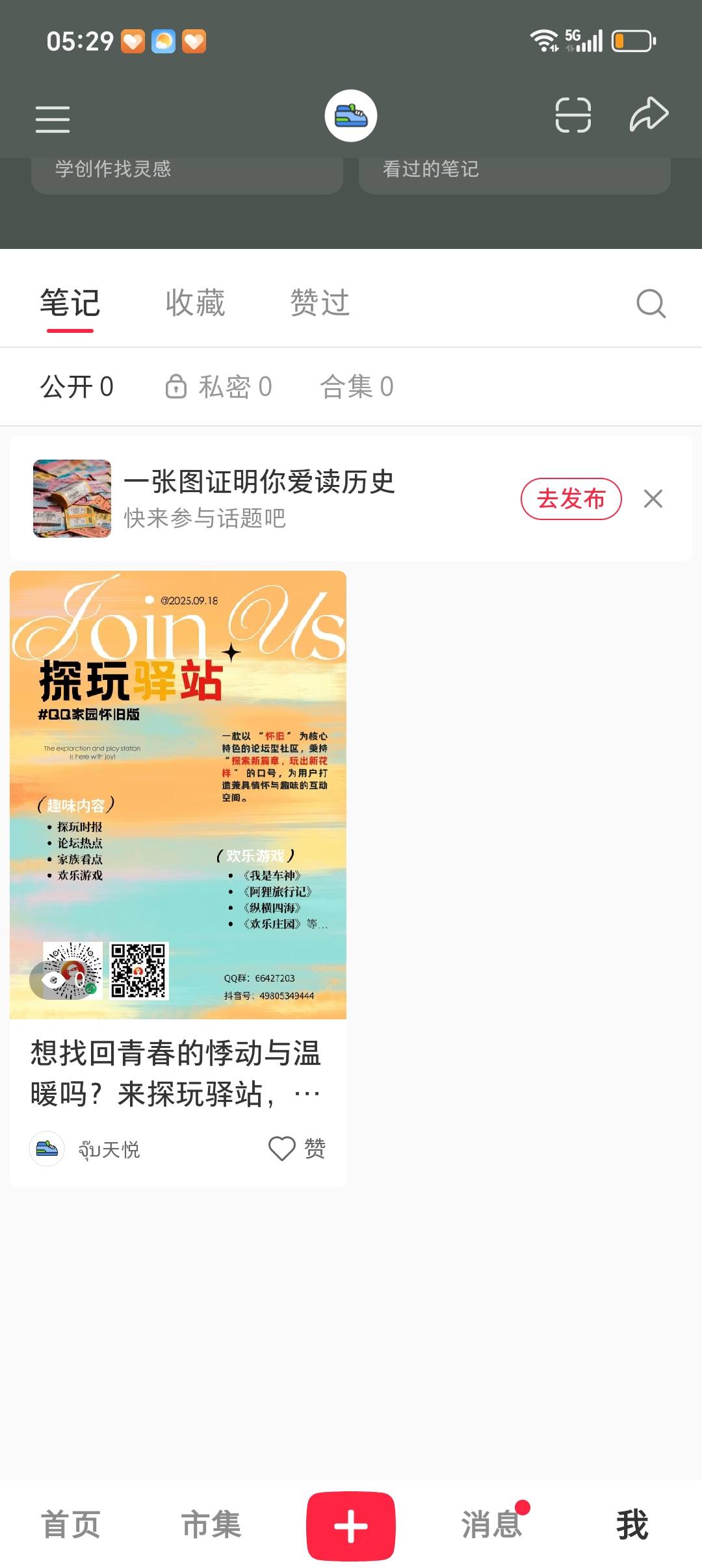702x1568 pixels.
Task: Select the 合集 filter
Action: pyautogui.click(x=357, y=387)
